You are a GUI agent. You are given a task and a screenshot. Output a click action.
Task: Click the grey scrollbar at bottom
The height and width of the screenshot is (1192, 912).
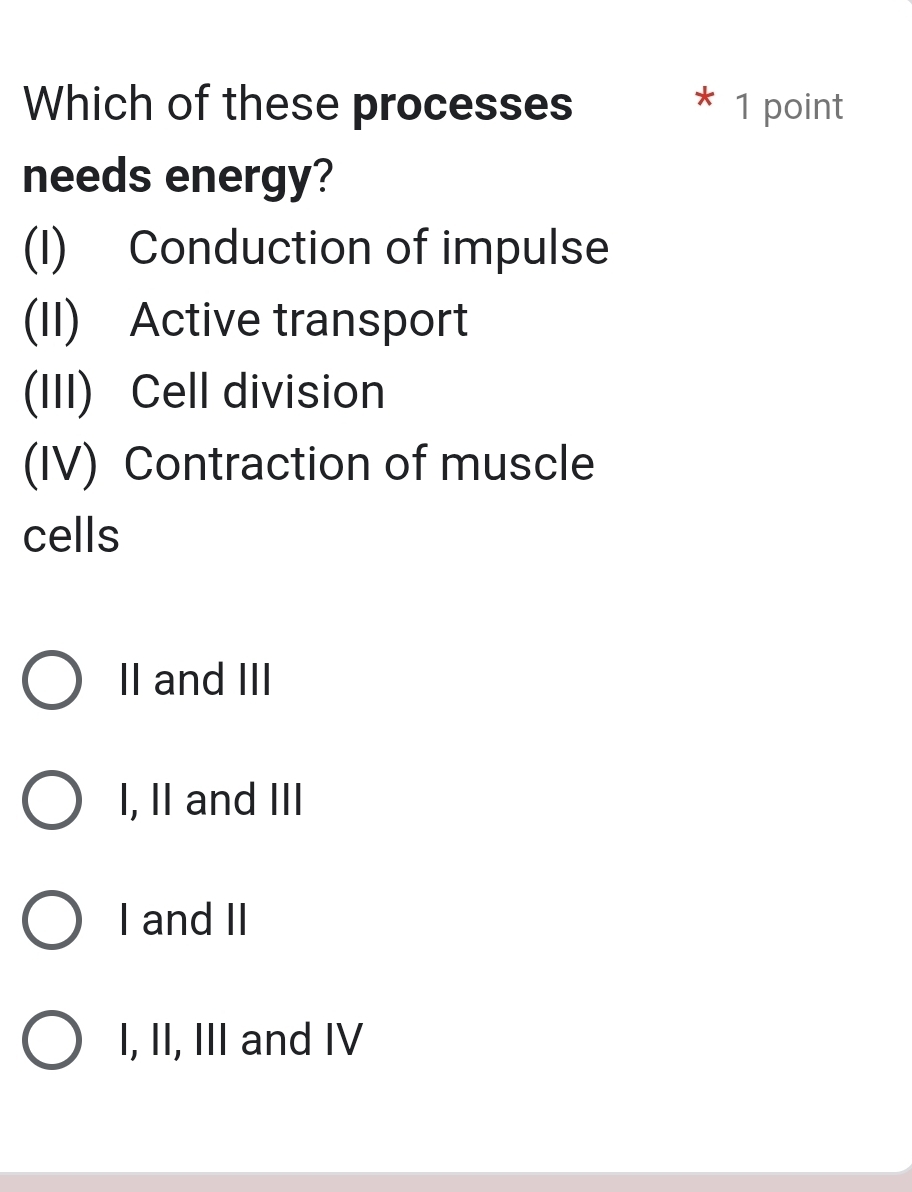point(456,1184)
